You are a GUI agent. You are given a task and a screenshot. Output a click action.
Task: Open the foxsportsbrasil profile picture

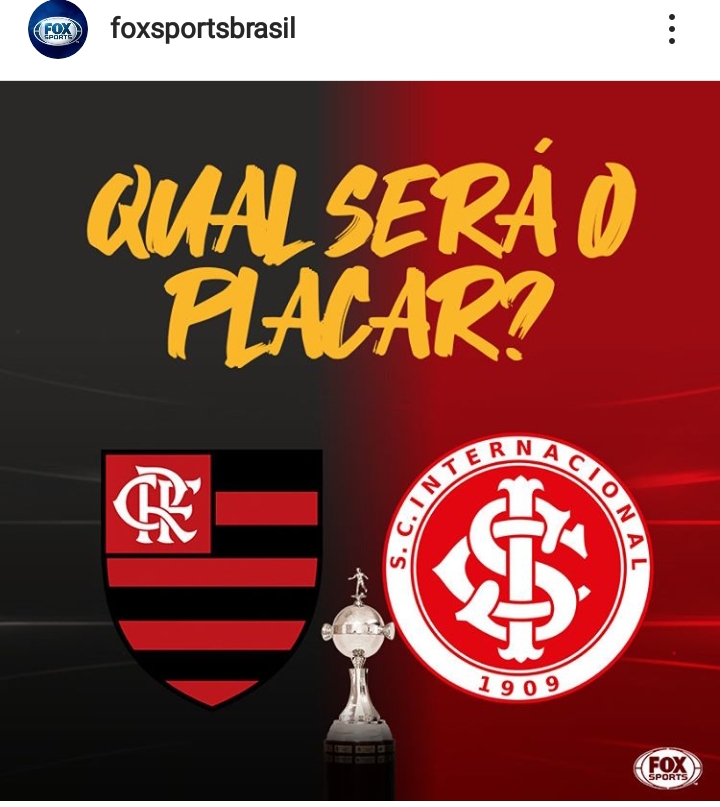click(x=58, y=30)
